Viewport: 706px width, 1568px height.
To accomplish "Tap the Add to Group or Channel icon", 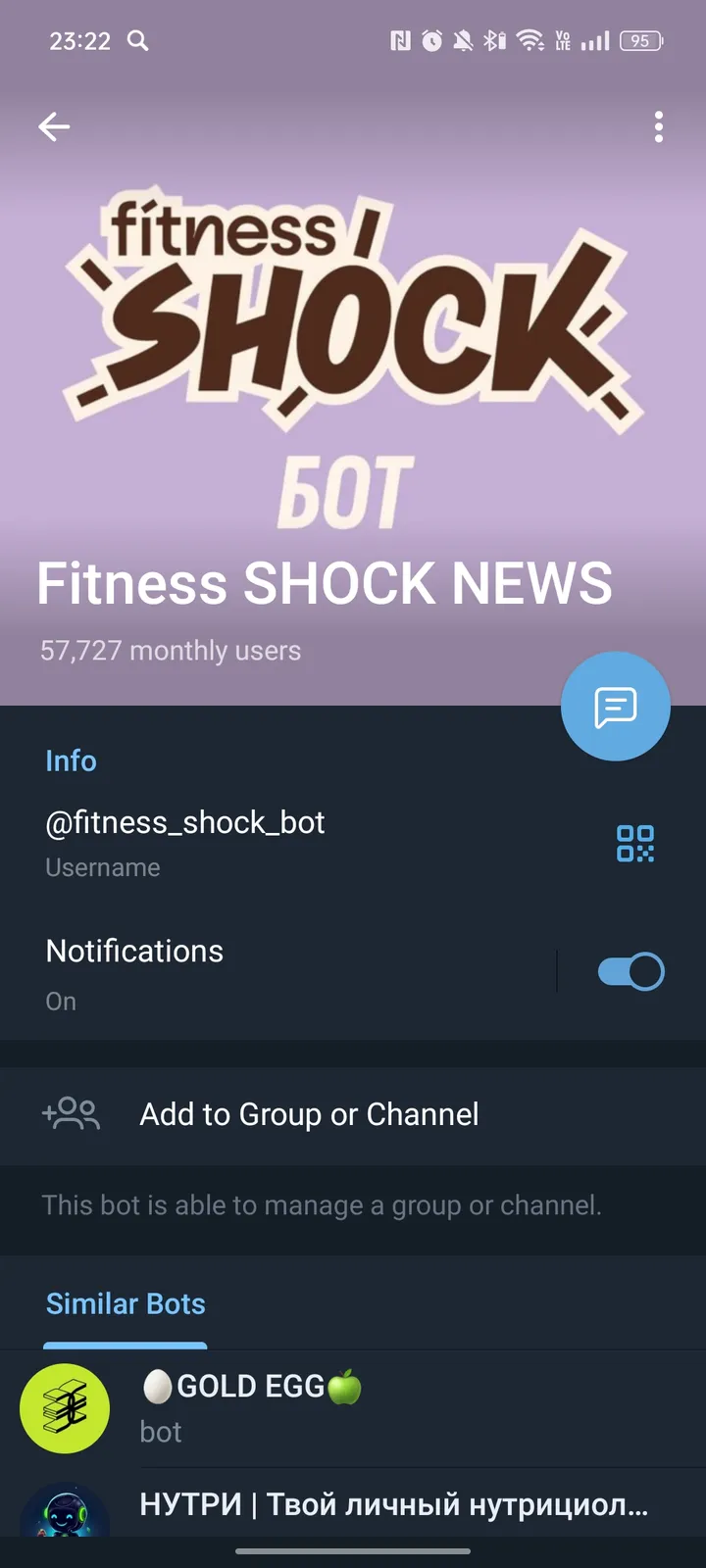I will (71, 1113).
